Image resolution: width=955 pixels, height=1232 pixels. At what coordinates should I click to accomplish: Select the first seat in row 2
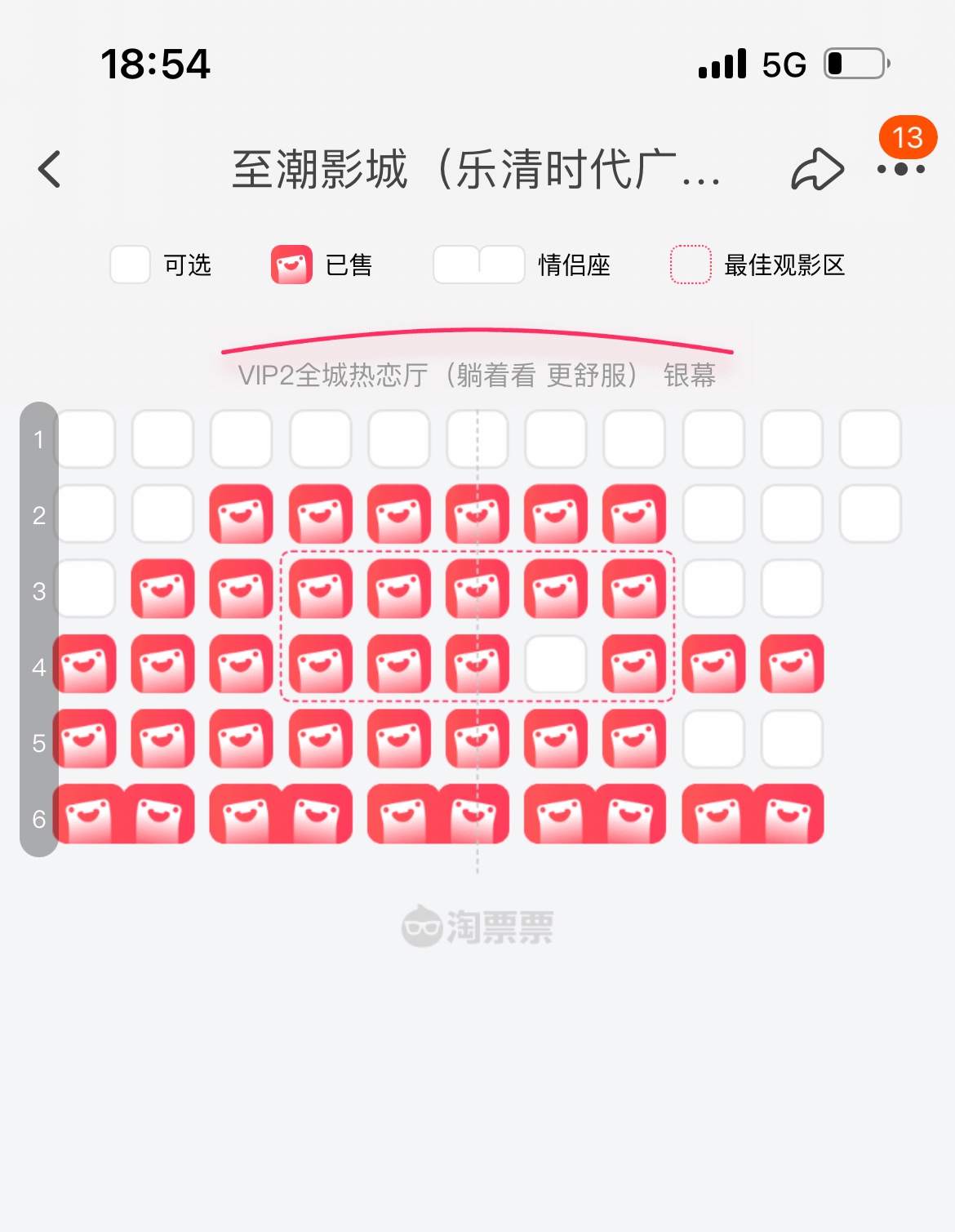tap(86, 514)
